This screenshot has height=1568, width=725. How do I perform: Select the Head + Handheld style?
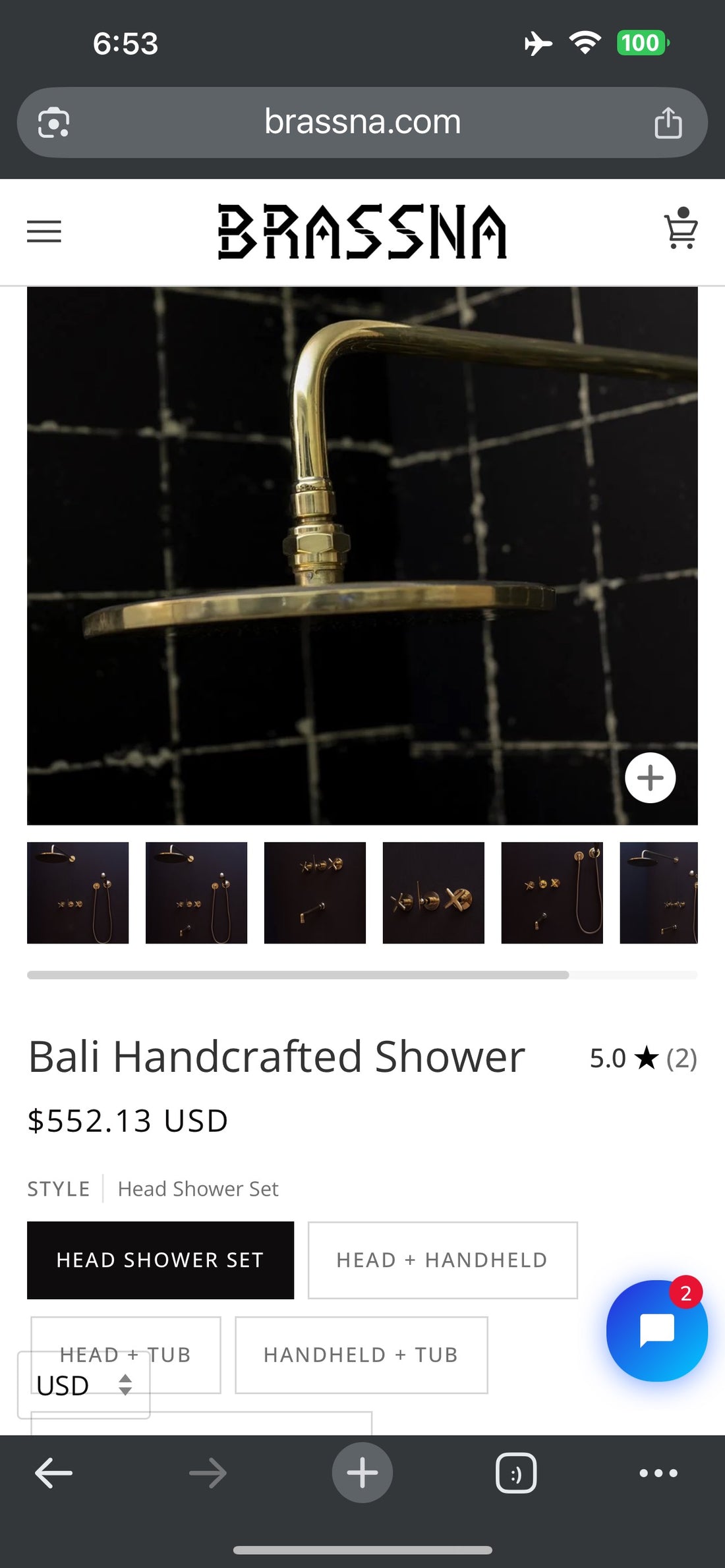(x=442, y=1260)
